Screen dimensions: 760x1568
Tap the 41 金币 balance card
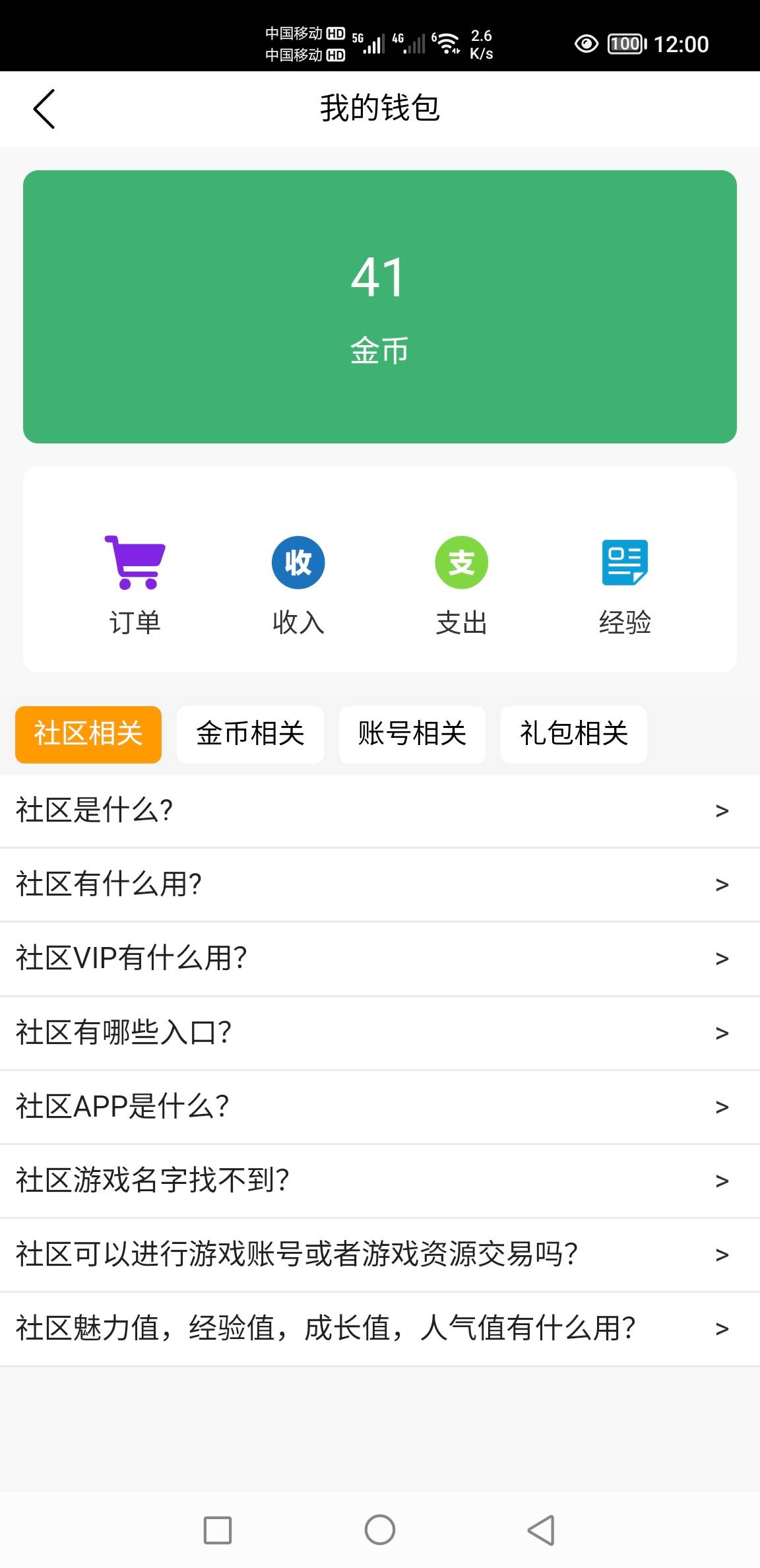click(x=380, y=307)
